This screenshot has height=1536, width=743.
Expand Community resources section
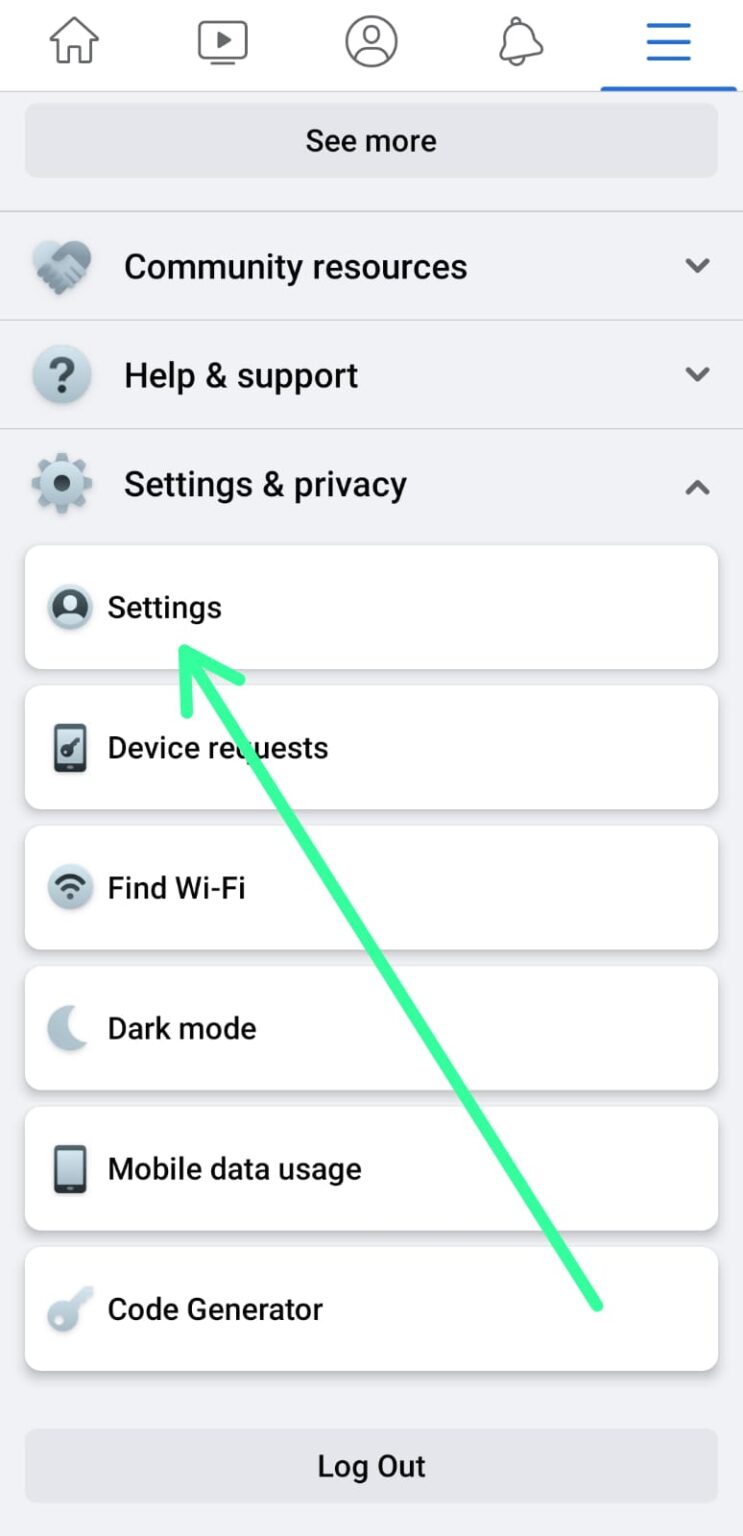[371, 267]
